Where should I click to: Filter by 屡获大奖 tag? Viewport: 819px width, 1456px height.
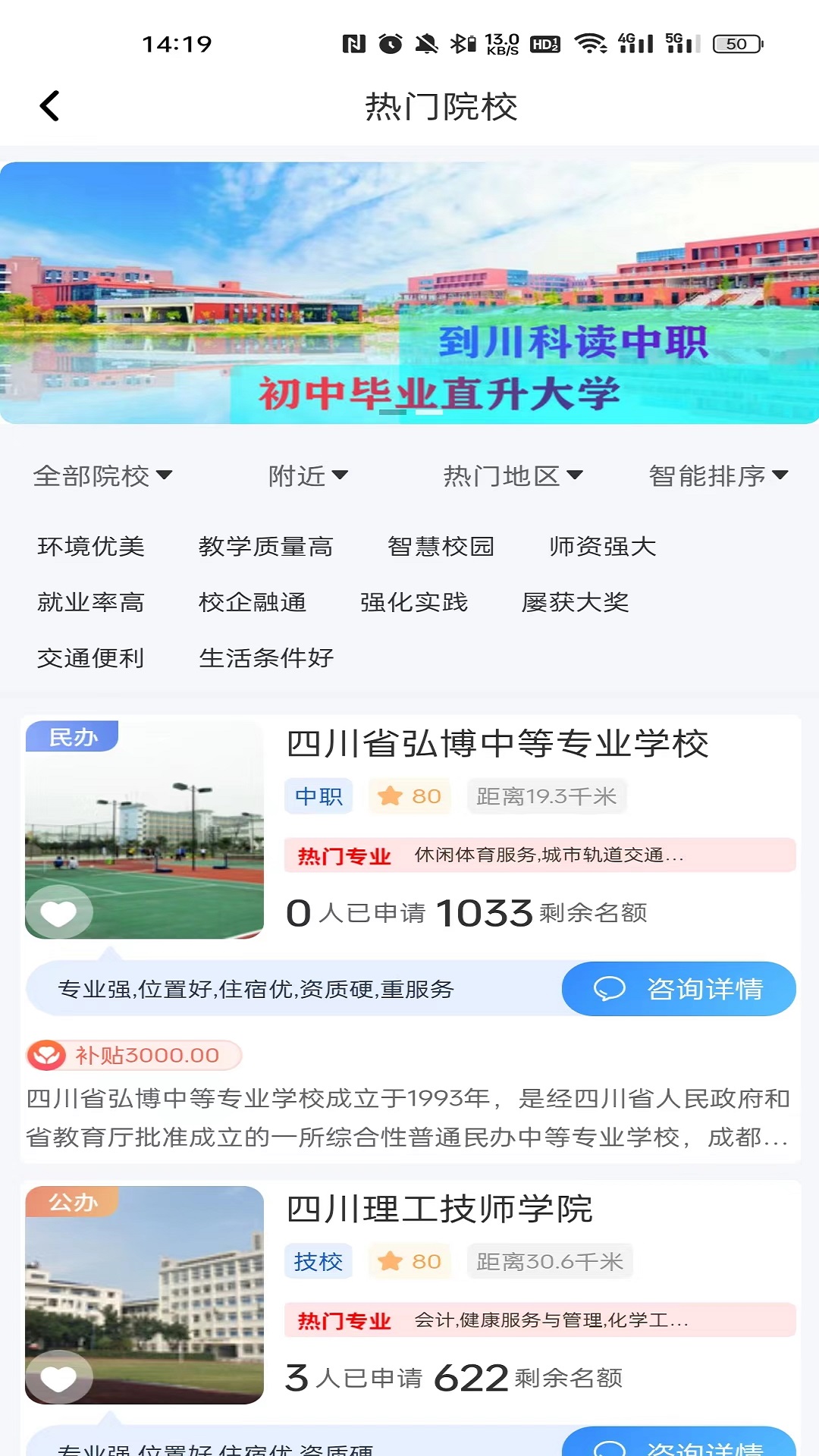click(576, 603)
